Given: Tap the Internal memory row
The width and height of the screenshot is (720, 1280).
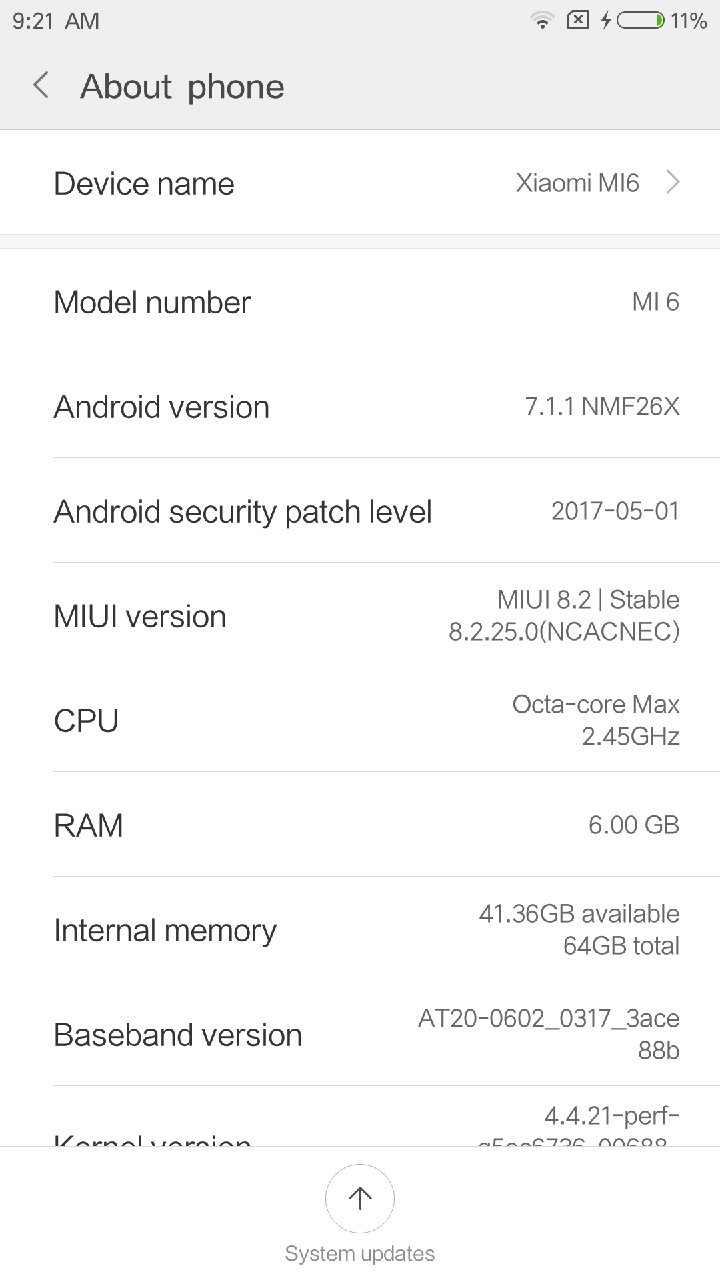Looking at the screenshot, I should coord(360,930).
